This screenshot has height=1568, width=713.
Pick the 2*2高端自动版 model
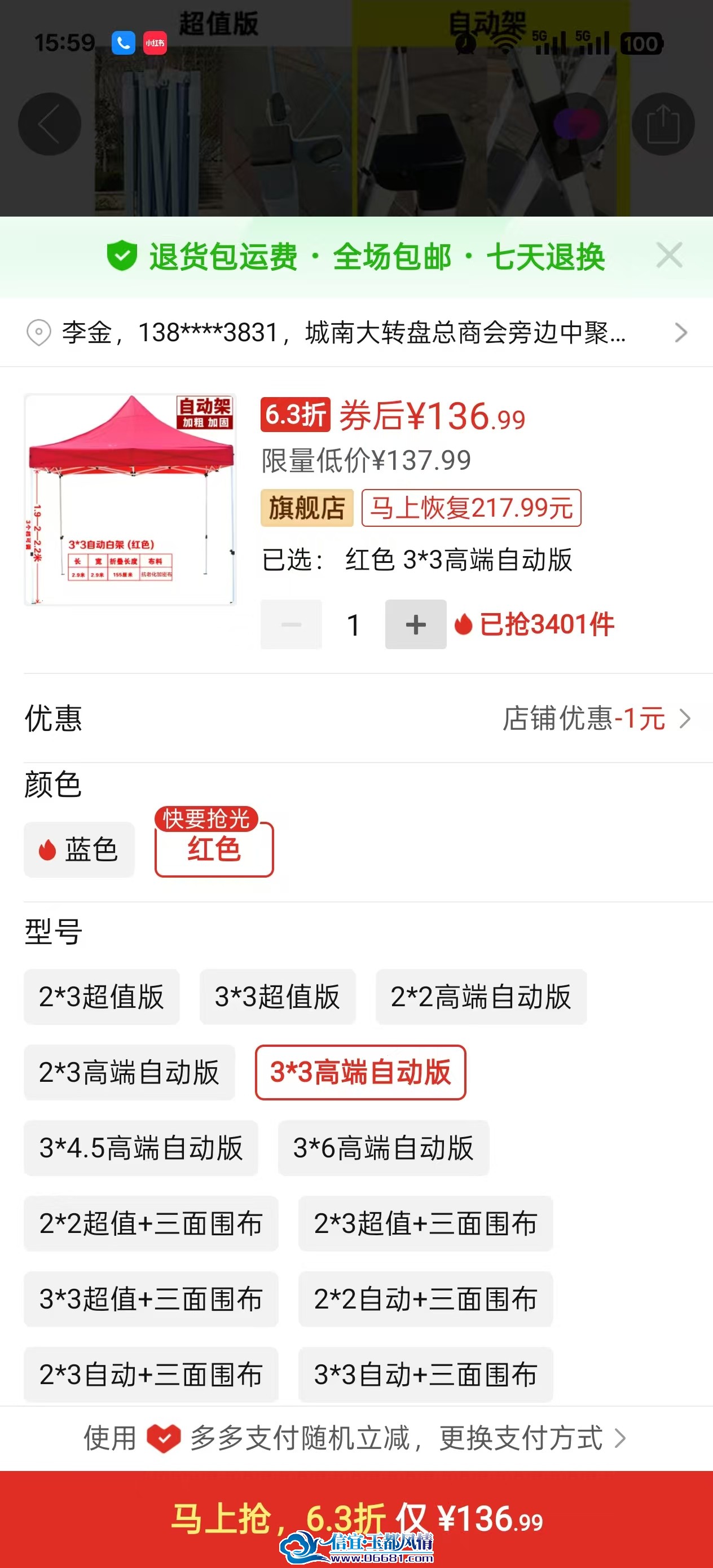[481, 997]
